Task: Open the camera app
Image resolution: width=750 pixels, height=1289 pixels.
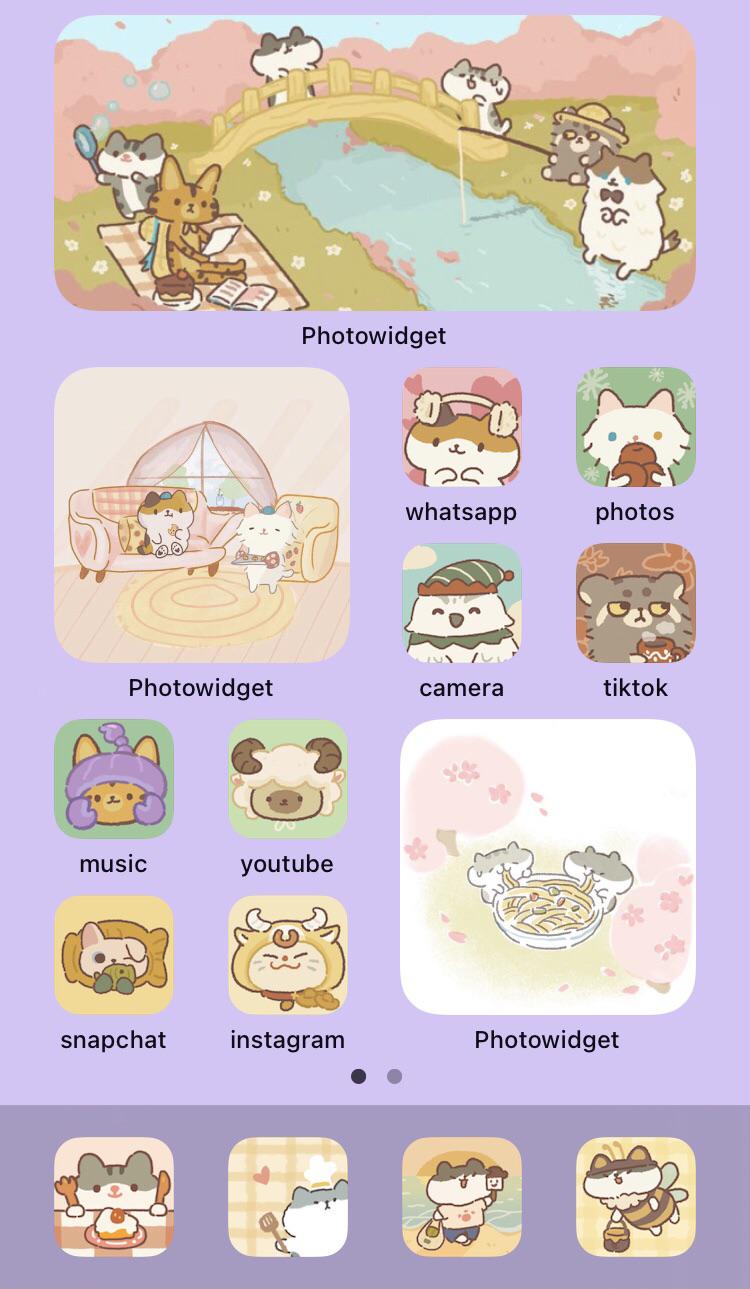Action: pos(462,603)
